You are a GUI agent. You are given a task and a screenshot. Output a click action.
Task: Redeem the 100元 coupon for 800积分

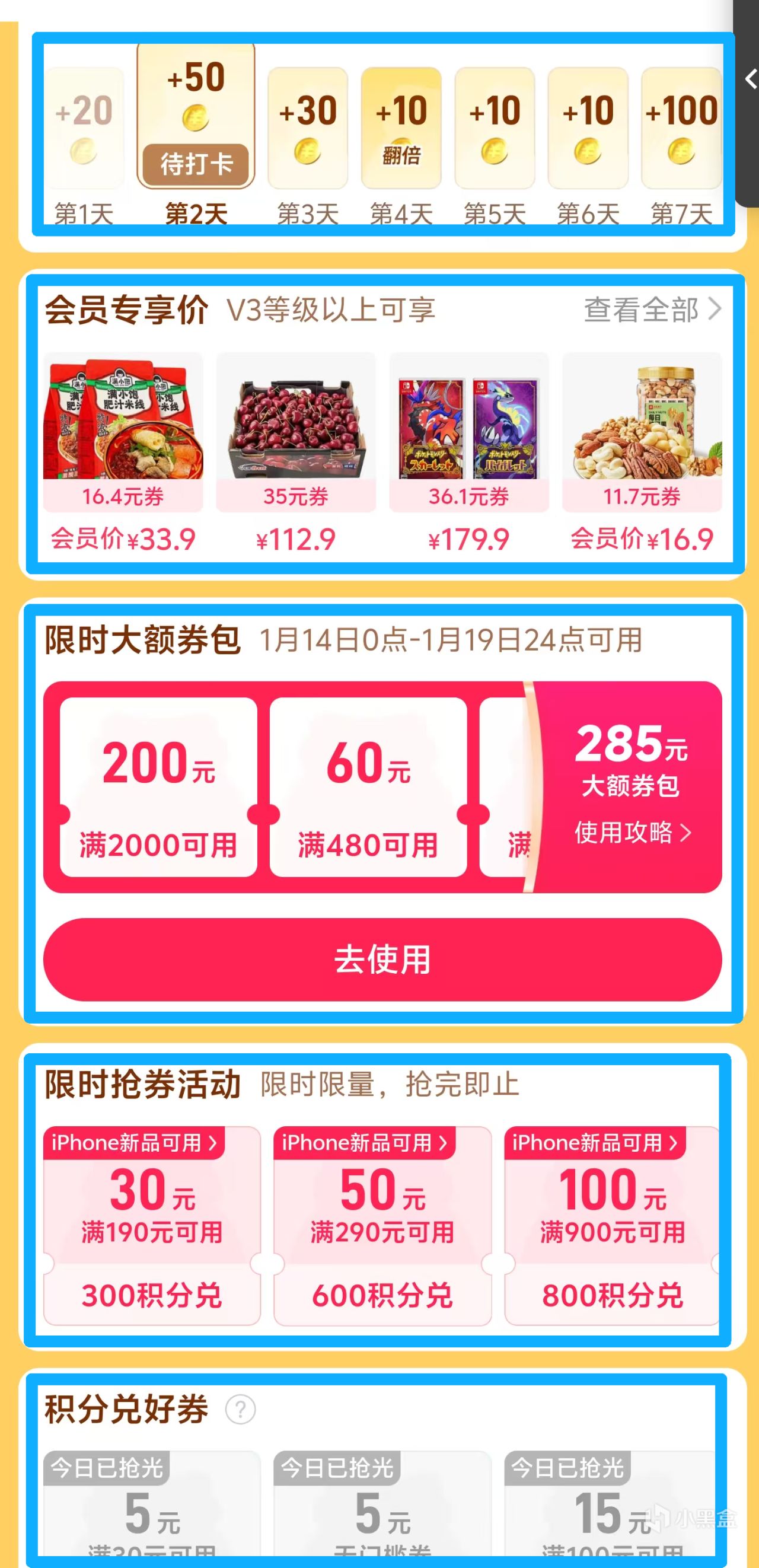[612, 1295]
